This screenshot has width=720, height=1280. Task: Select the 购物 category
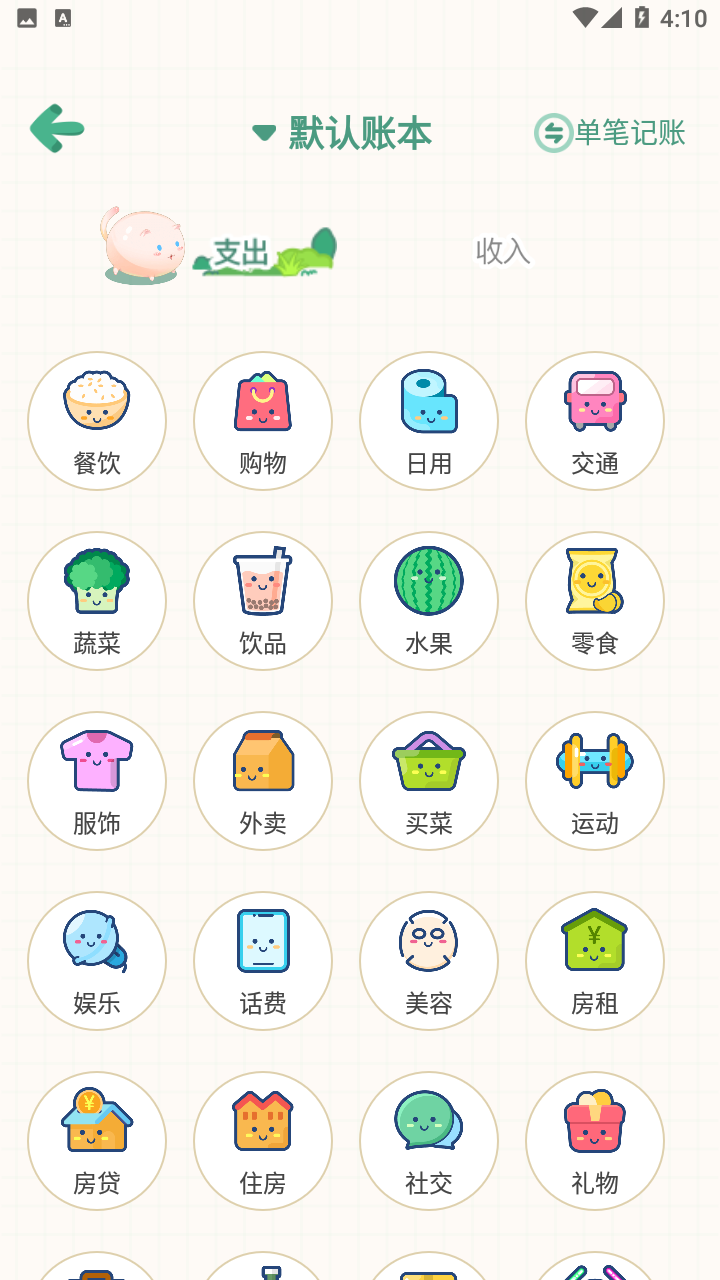(x=263, y=421)
